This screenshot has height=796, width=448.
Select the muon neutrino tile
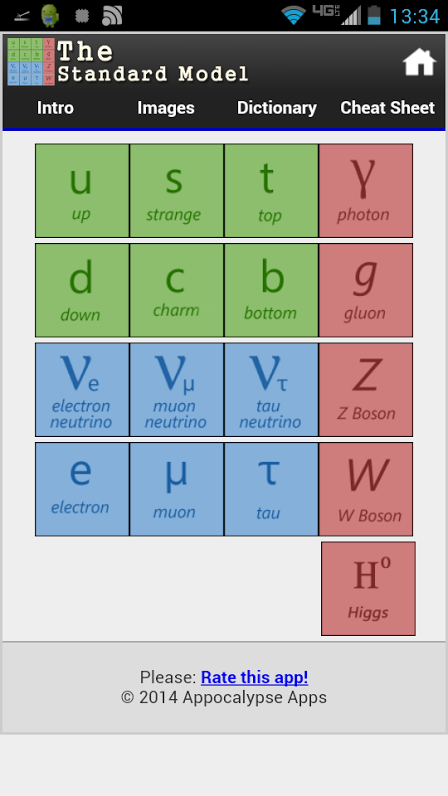coord(176,389)
